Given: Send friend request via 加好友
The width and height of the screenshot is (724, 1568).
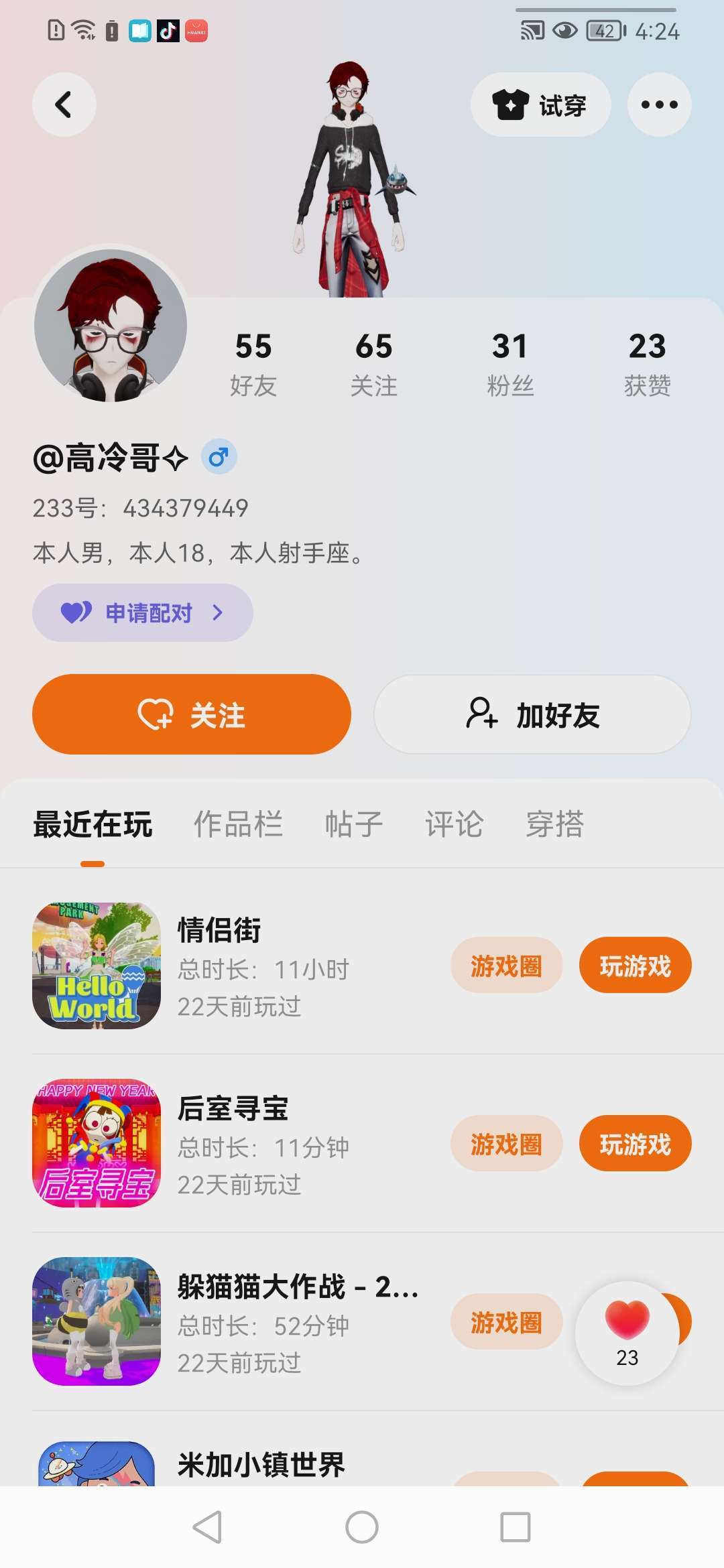Looking at the screenshot, I should 532,714.
